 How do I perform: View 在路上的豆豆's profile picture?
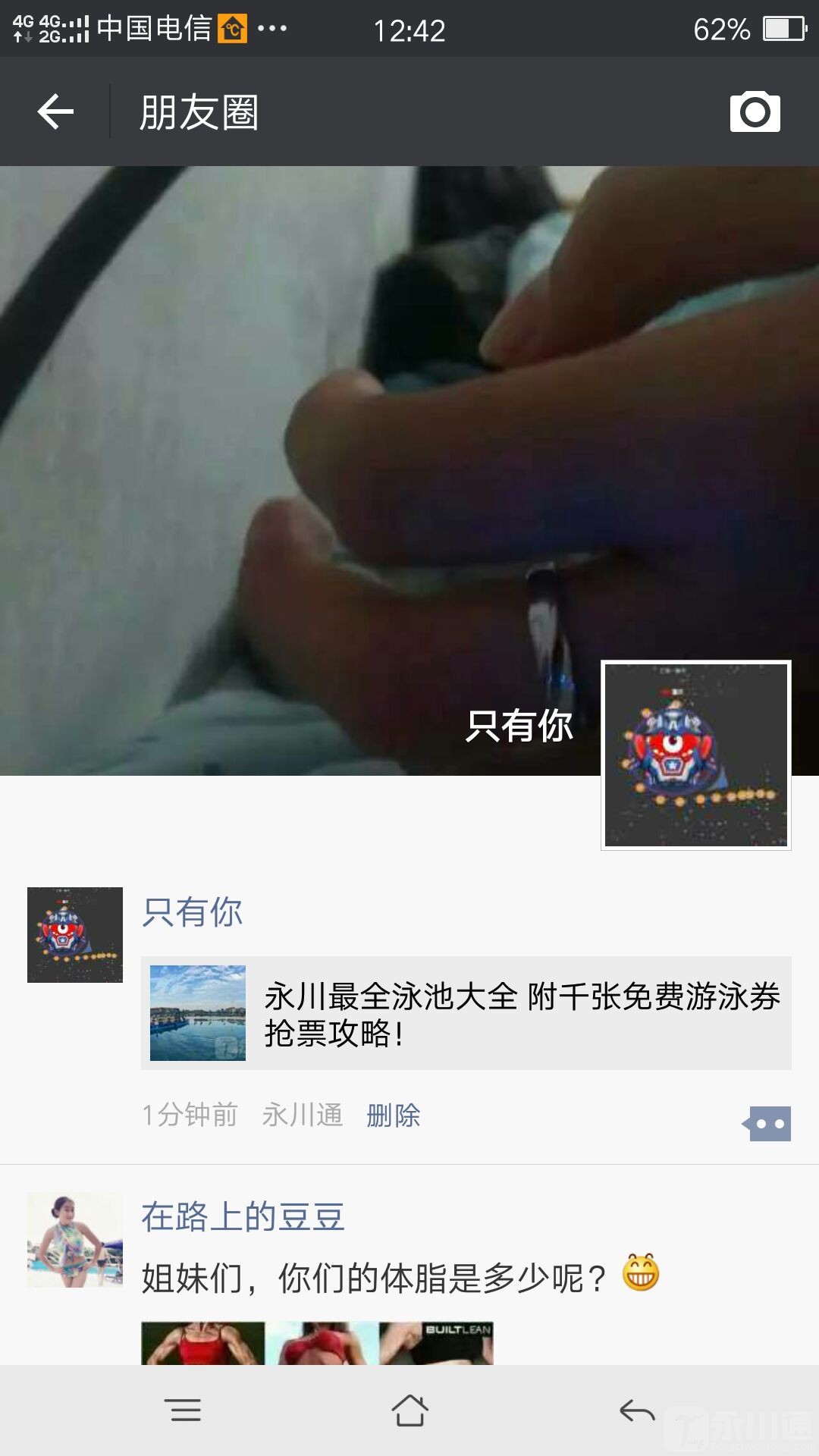click(75, 1240)
